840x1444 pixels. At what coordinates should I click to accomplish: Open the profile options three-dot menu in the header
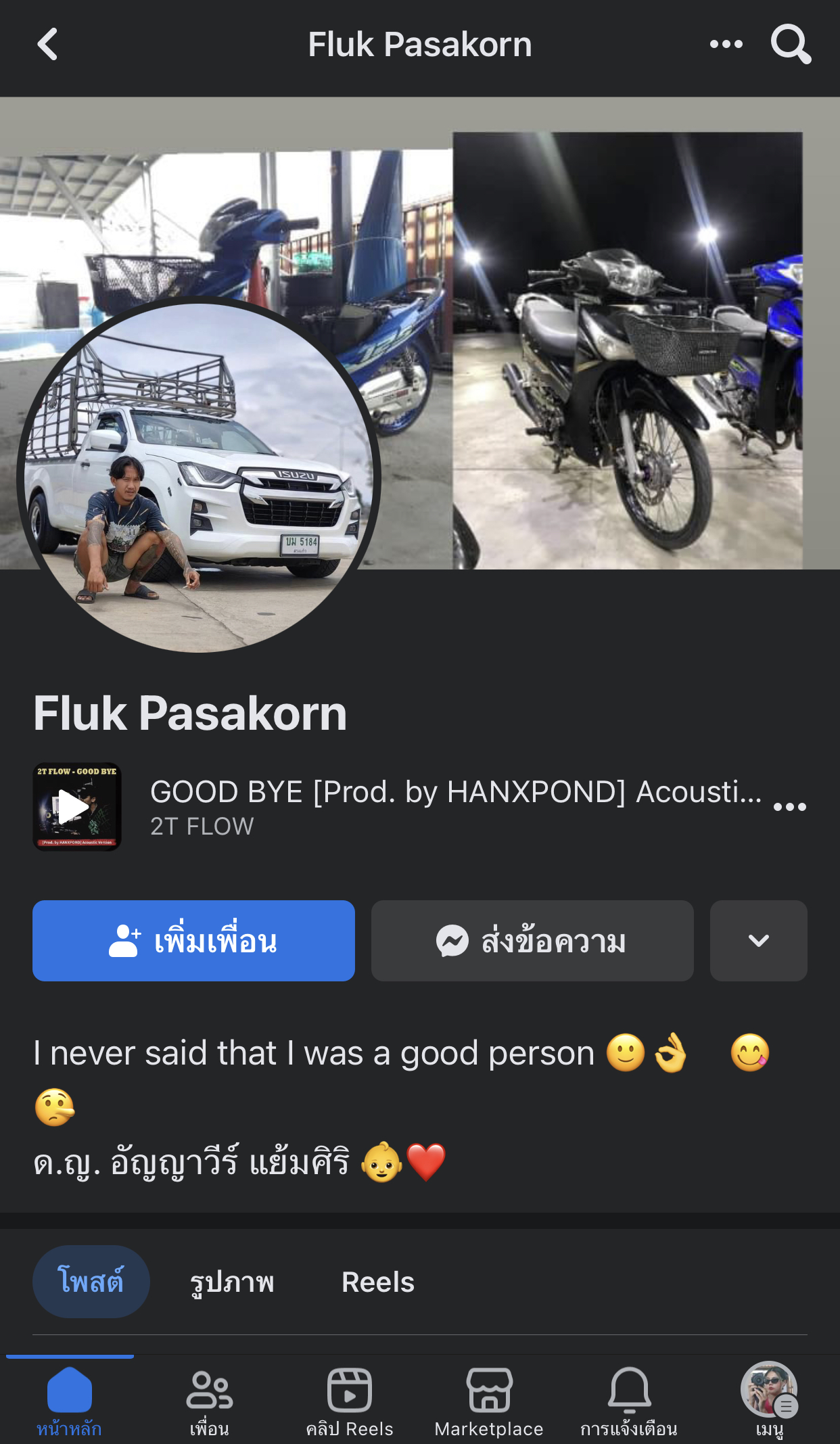[726, 45]
